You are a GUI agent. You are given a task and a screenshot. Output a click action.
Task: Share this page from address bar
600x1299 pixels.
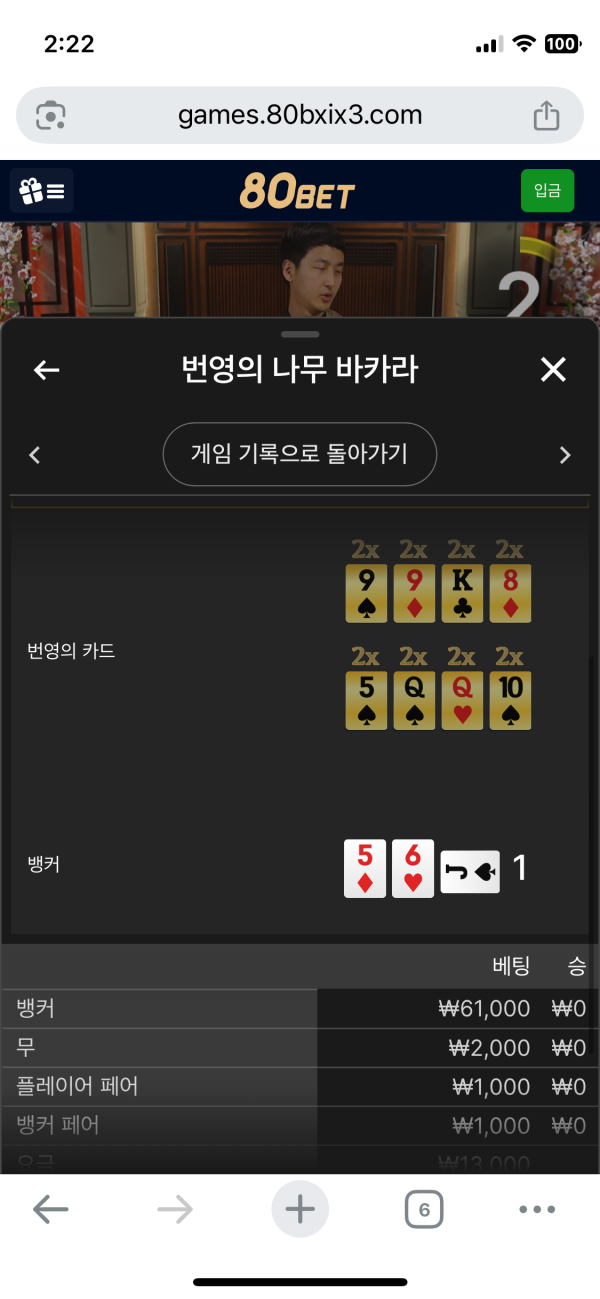tap(546, 115)
